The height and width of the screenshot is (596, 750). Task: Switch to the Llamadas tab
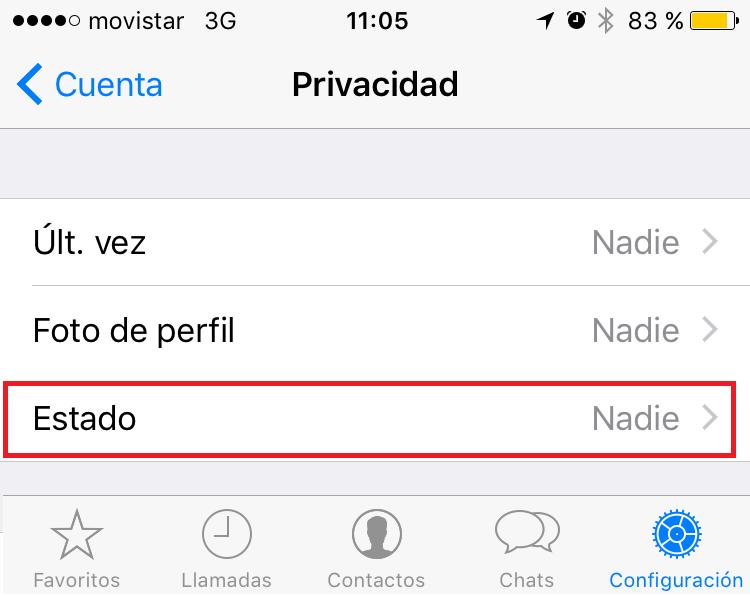click(x=227, y=550)
